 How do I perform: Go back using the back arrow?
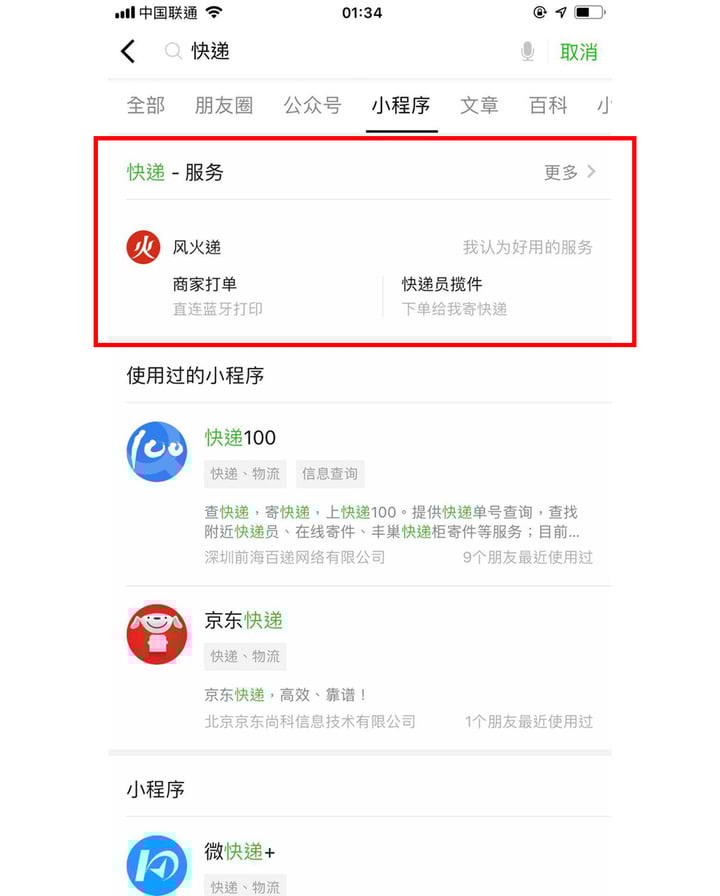[x=128, y=52]
